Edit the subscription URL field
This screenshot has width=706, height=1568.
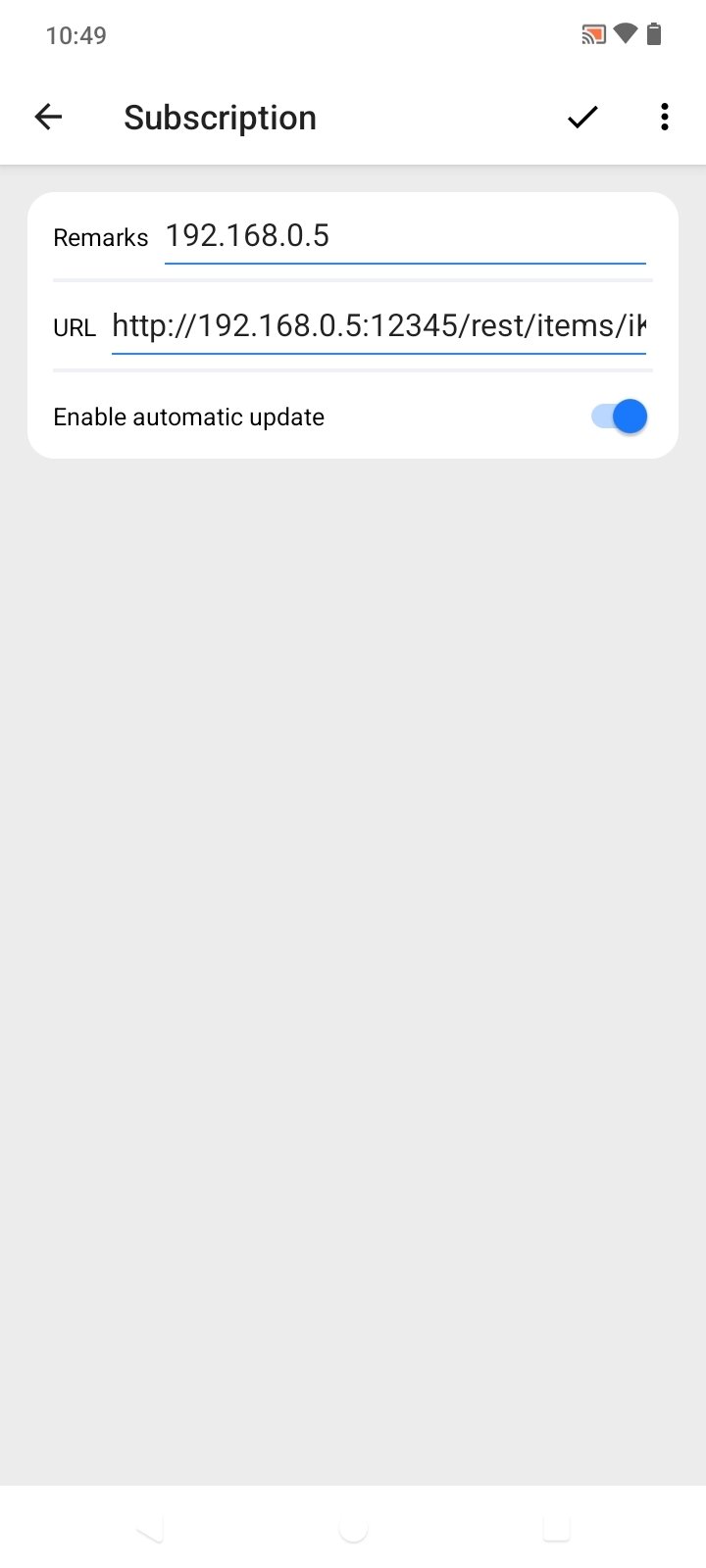[x=378, y=326]
